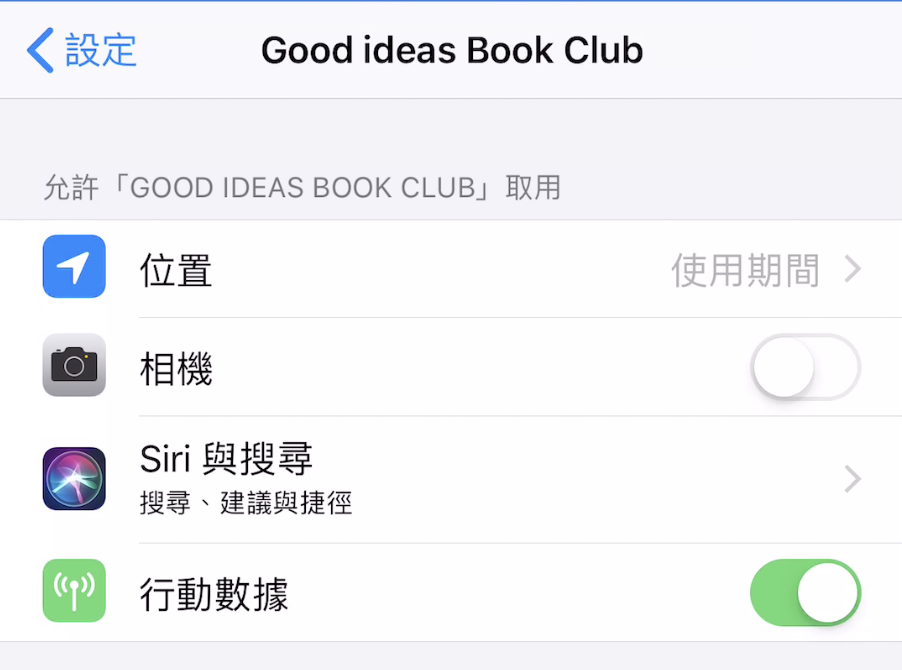
Task: Enable the 相機 camera access switch
Action: 804,368
